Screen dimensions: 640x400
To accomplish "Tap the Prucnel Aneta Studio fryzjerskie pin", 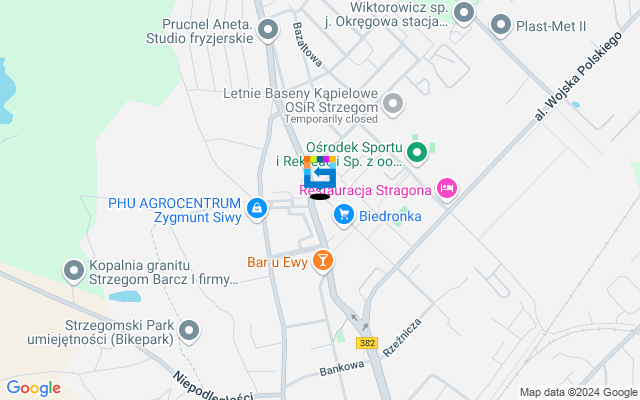I will point(267,31).
